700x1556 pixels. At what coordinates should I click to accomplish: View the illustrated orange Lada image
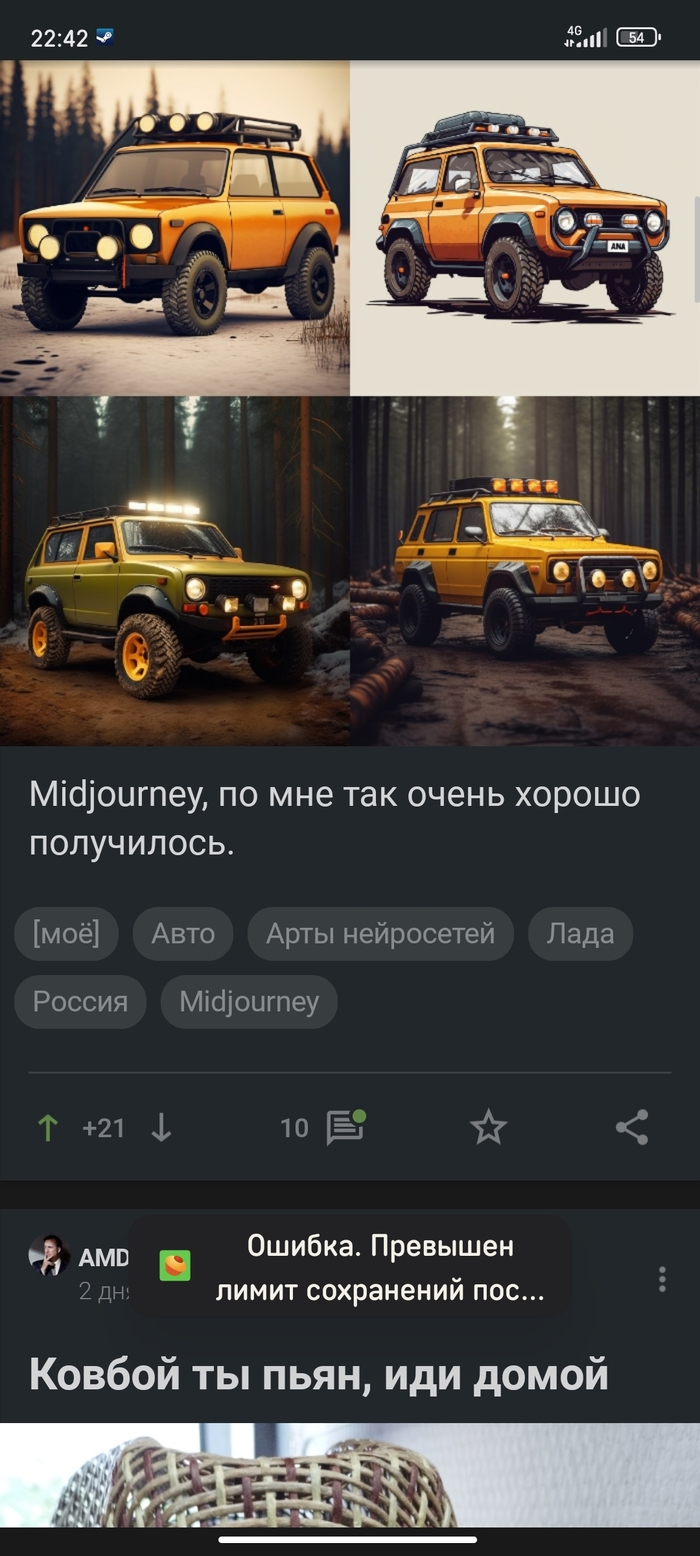525,228
